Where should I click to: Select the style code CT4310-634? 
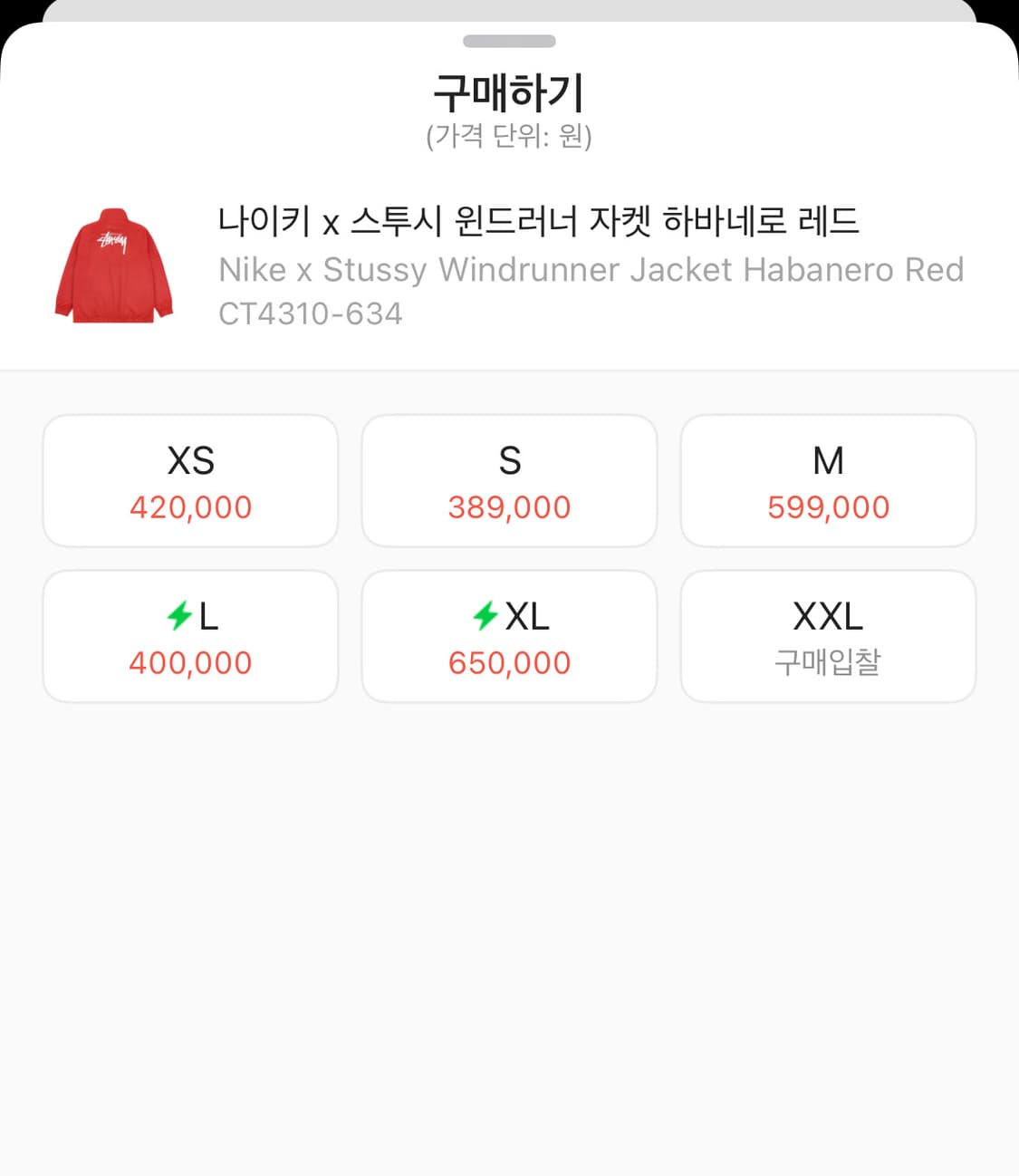[309, 313]
